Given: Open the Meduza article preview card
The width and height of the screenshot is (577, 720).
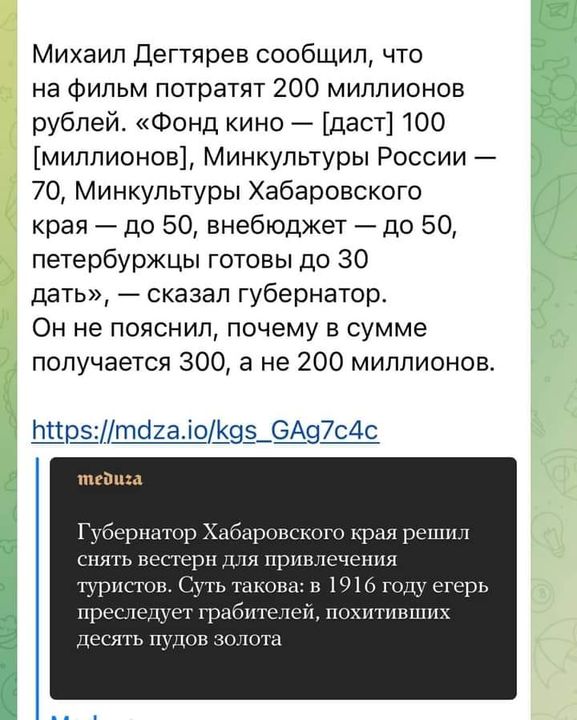Looking at the screenshot, I should point(283,578).
